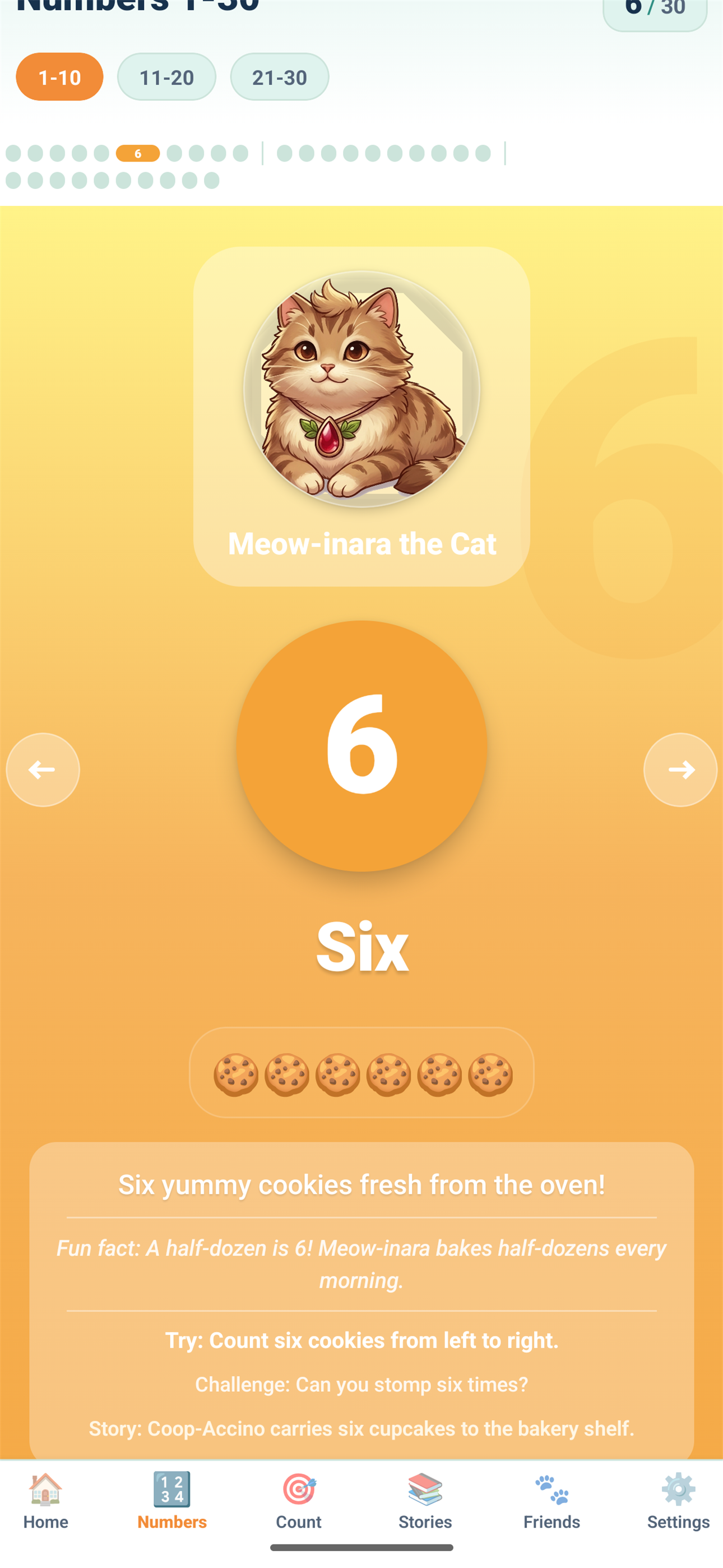The height and width of the screenshot is (1568, 723).
Task: Open the Settings tab
Action: click(678, 1501)
